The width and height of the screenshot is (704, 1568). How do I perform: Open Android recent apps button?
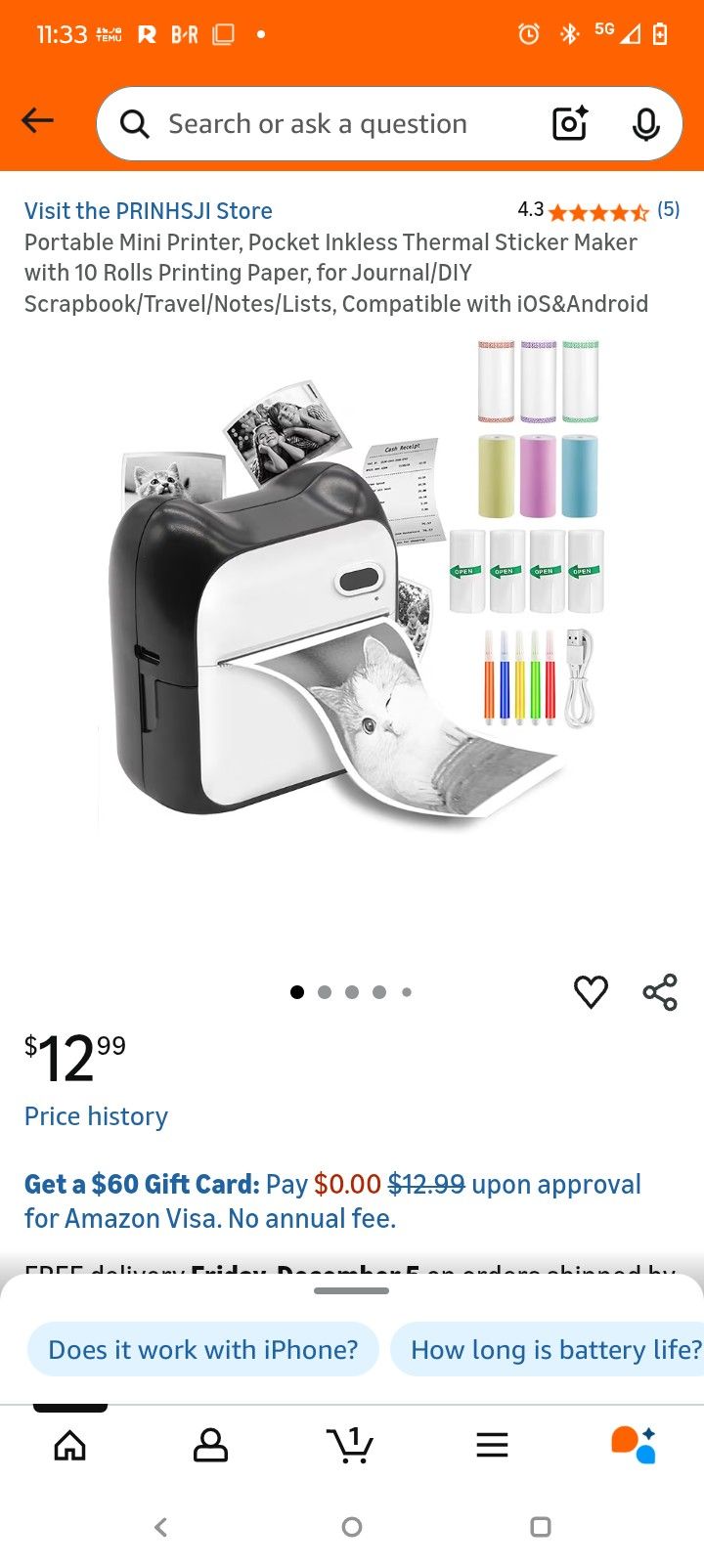539,1527
